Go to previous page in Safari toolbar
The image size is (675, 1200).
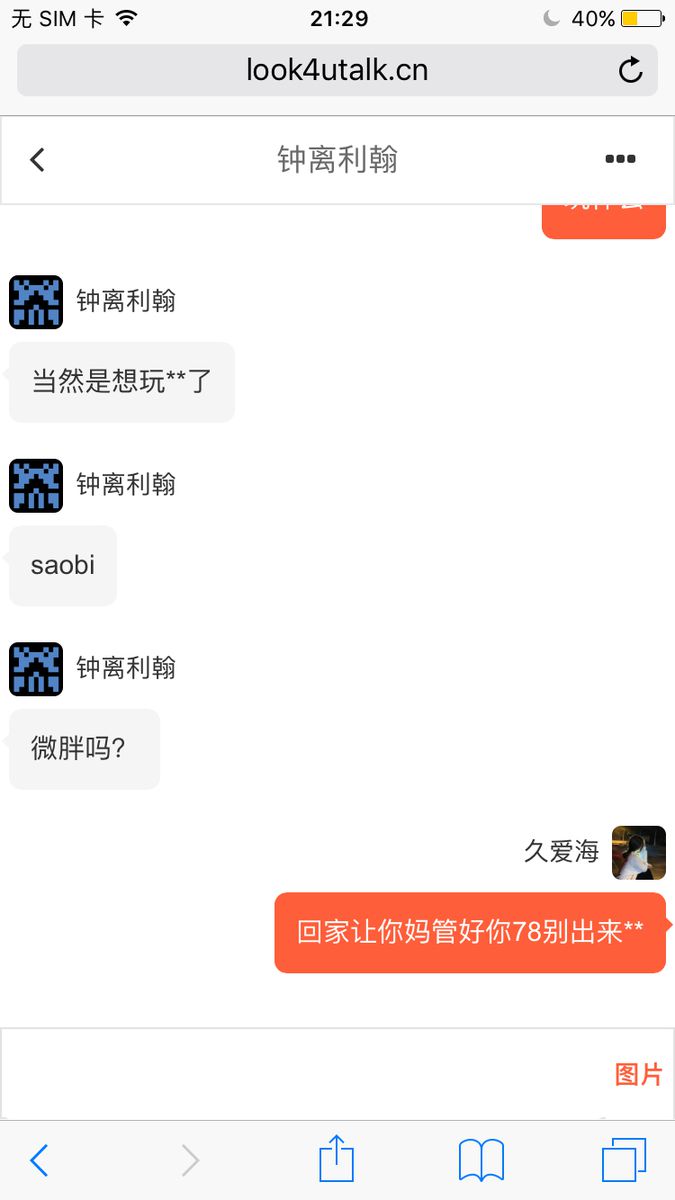39,1161
